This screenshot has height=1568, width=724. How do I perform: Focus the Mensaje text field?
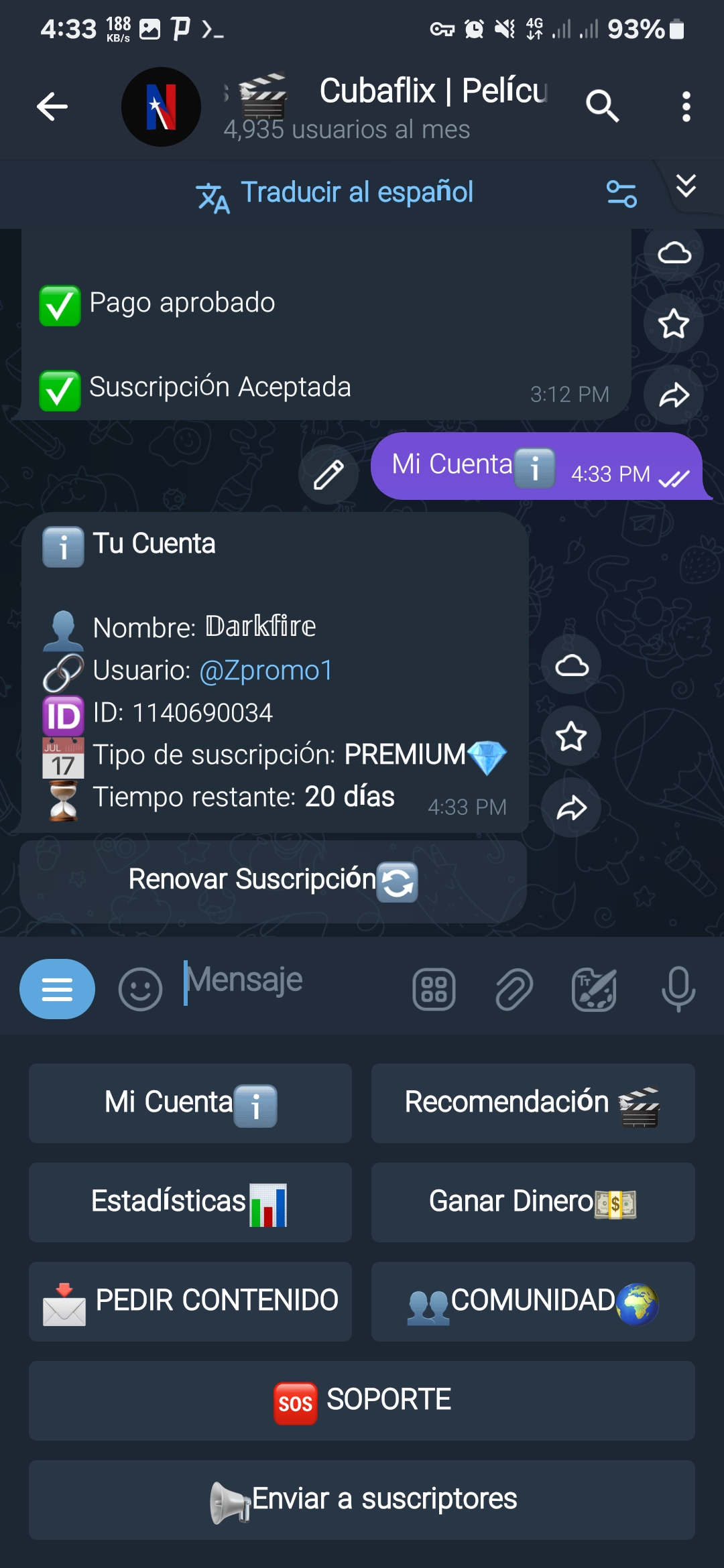[x=288, y=982]
